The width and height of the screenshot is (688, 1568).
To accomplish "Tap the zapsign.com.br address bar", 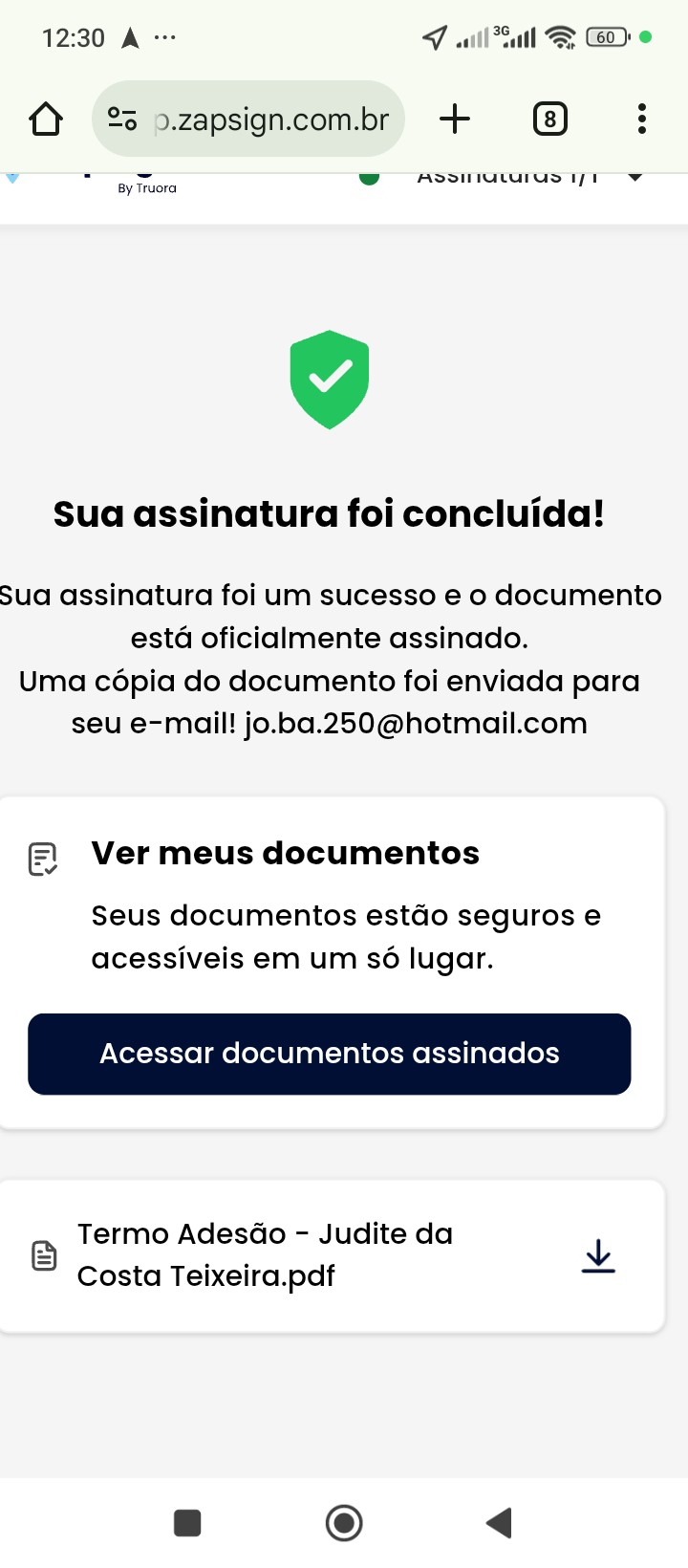I will tap(272, 120).
